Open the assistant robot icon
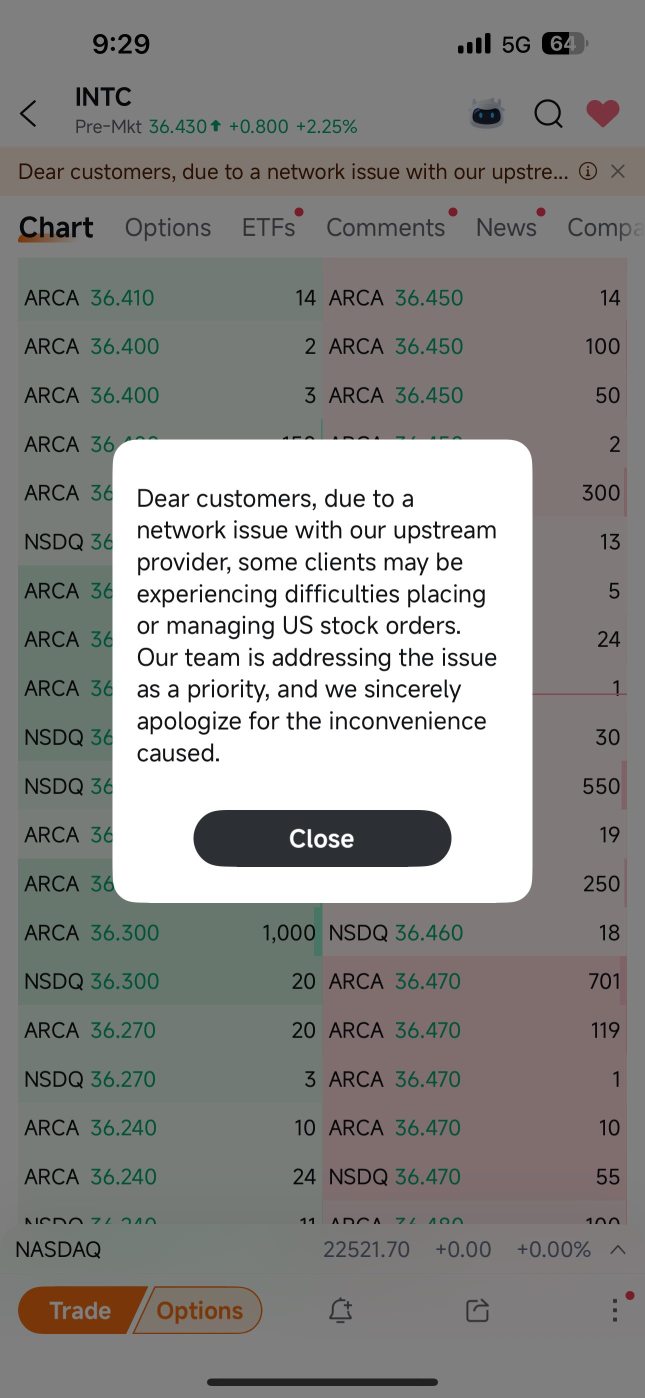 coord(487,114)
